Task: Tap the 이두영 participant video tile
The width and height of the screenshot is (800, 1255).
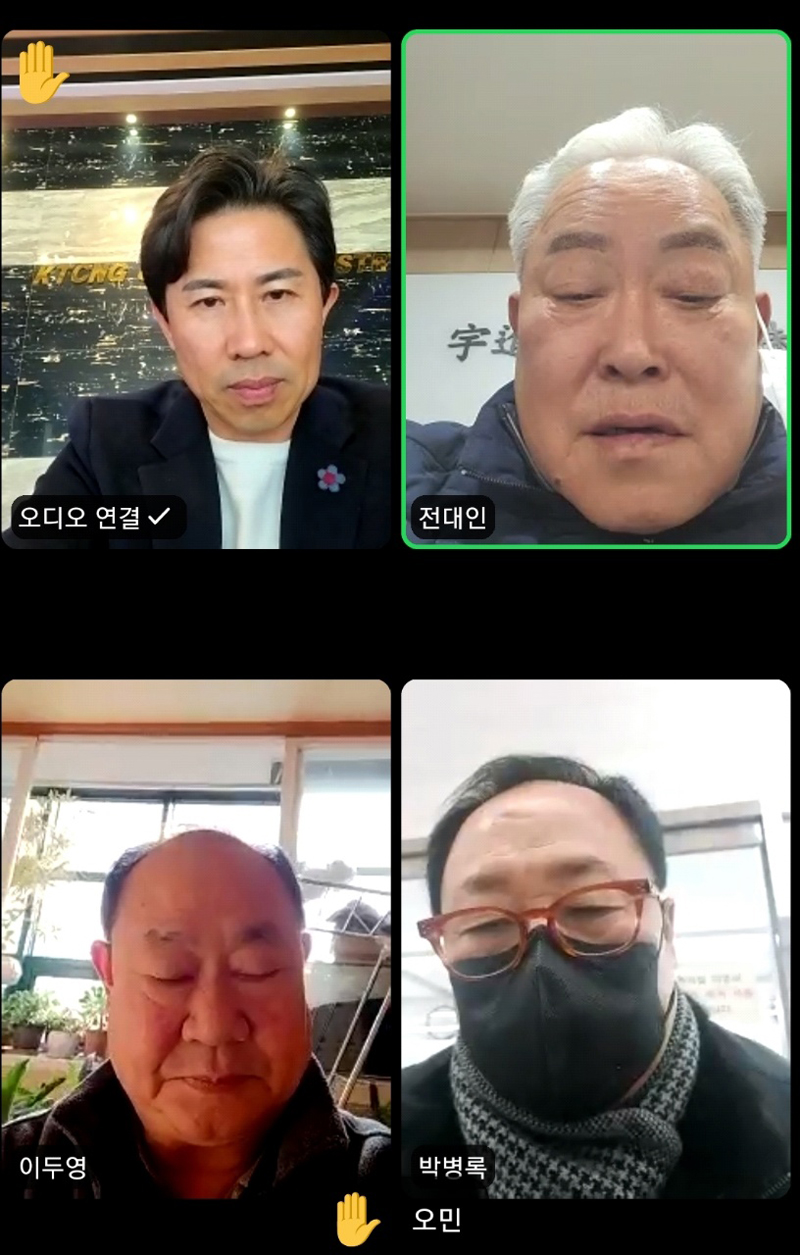Action: click(196, 938)
